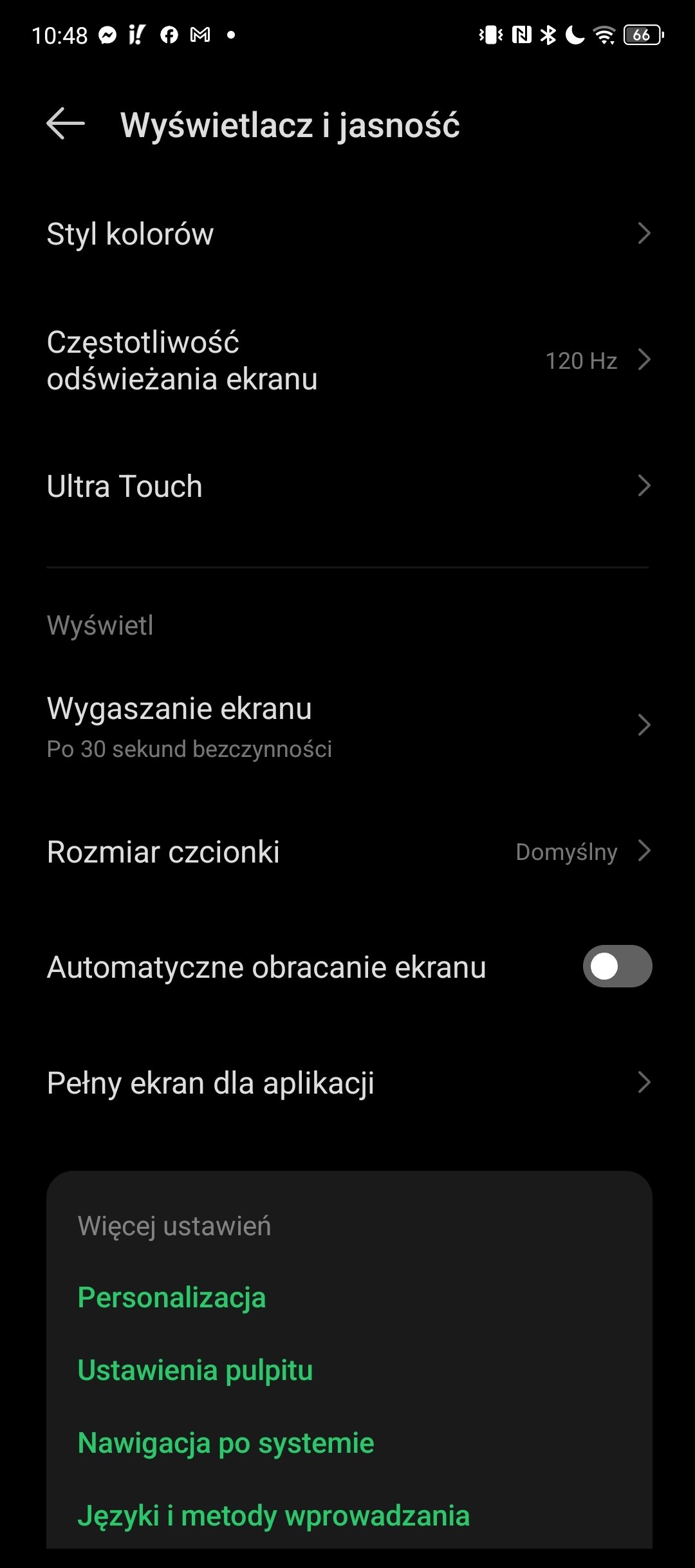Open Częstotliwość odświeżania ekranu setting
This screenshot has height=1568, width=695.
point(347,360)
